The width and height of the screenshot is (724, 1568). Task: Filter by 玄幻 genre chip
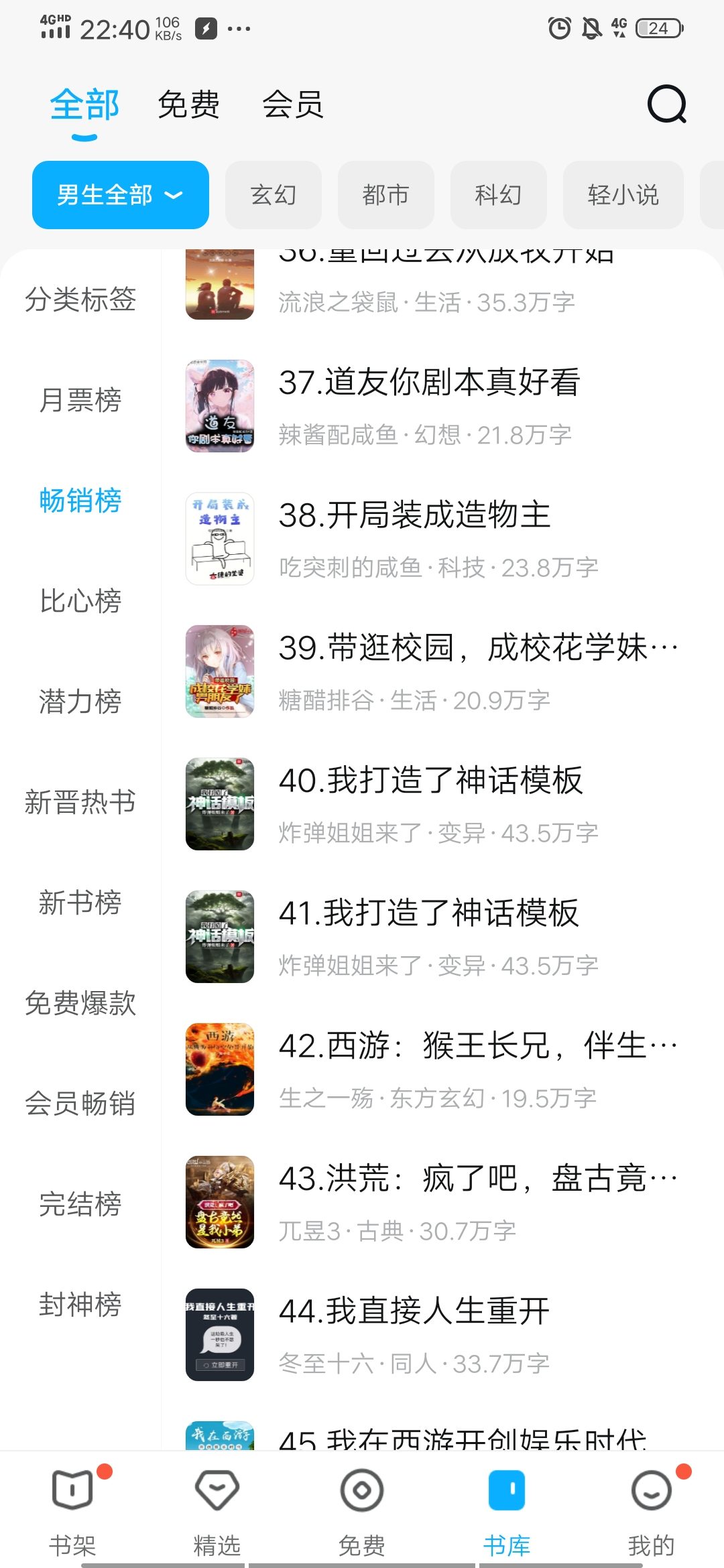tap(274, 195)
